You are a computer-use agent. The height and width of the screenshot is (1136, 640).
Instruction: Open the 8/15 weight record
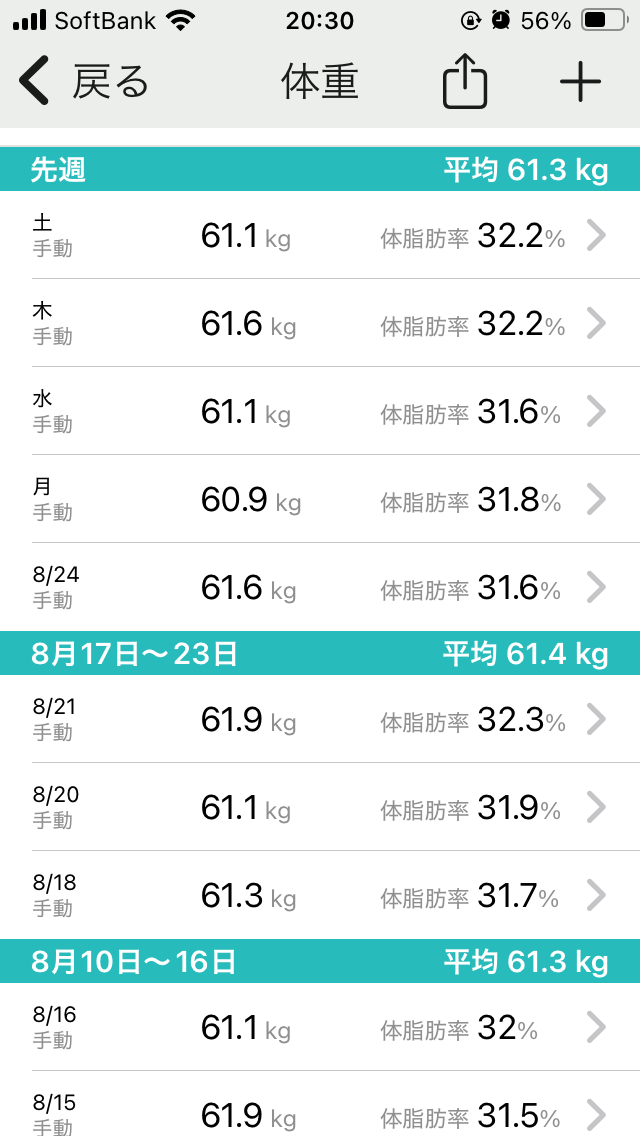point(320,1103)
